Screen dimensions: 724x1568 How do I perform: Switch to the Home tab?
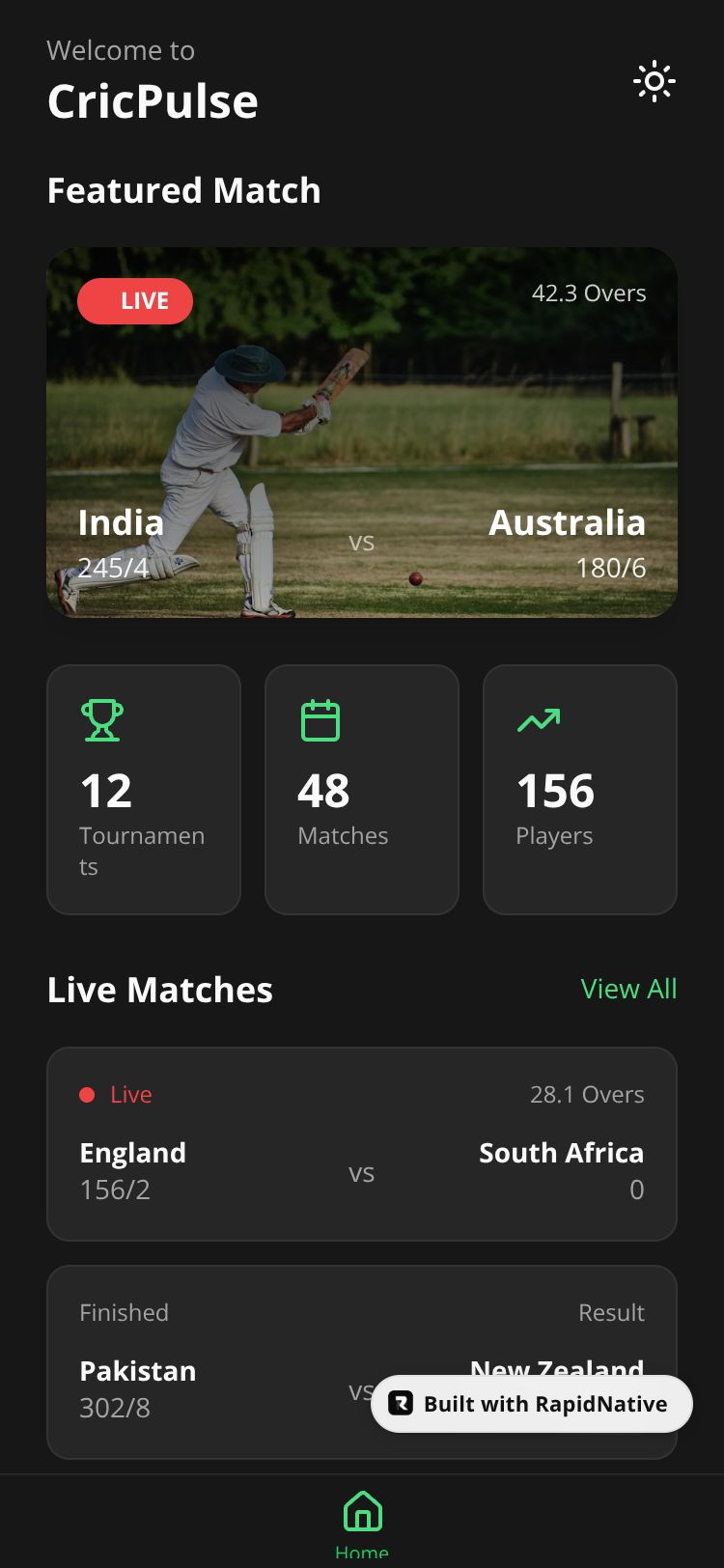pyautogui.click(x=362, y=1521)
